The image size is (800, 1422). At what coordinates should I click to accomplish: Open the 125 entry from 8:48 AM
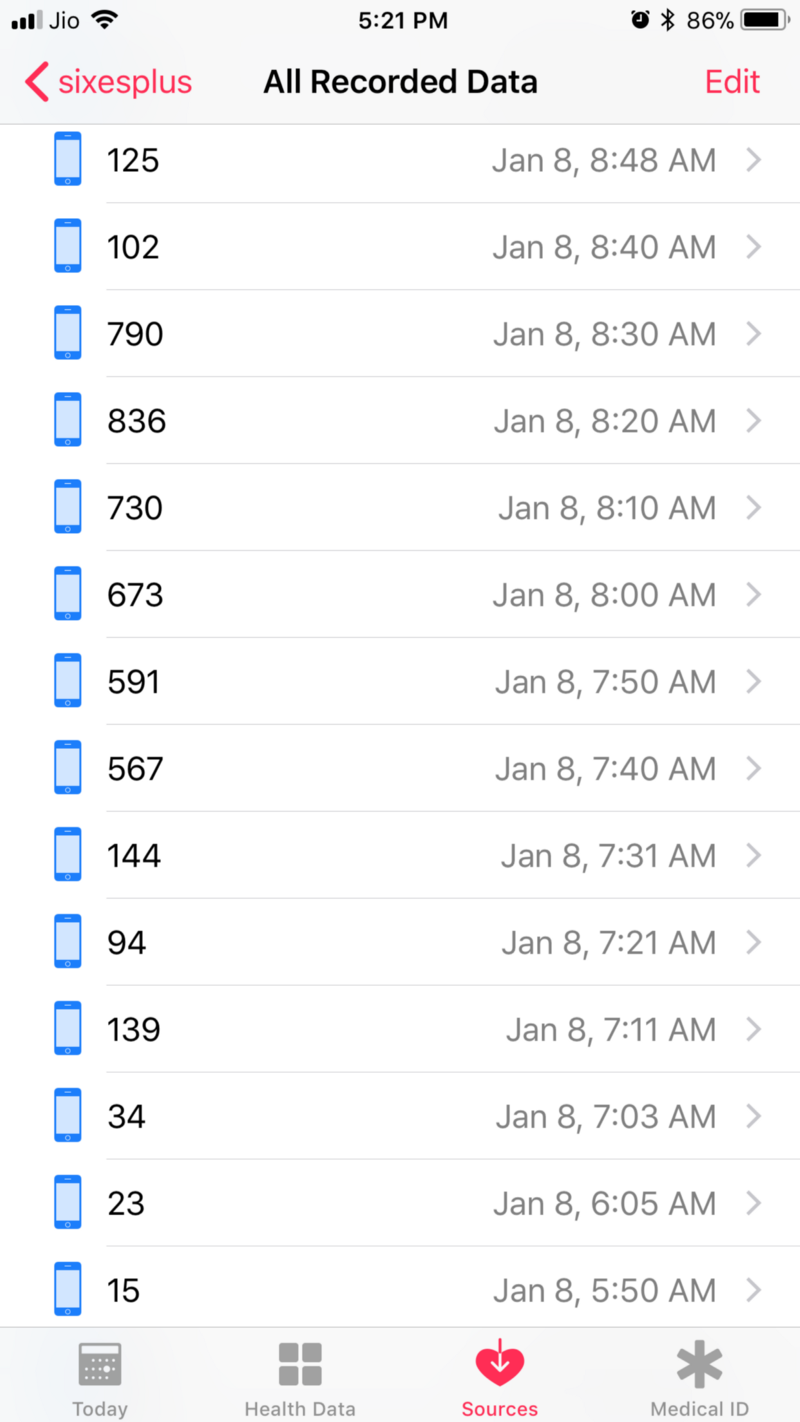(400, 160)
